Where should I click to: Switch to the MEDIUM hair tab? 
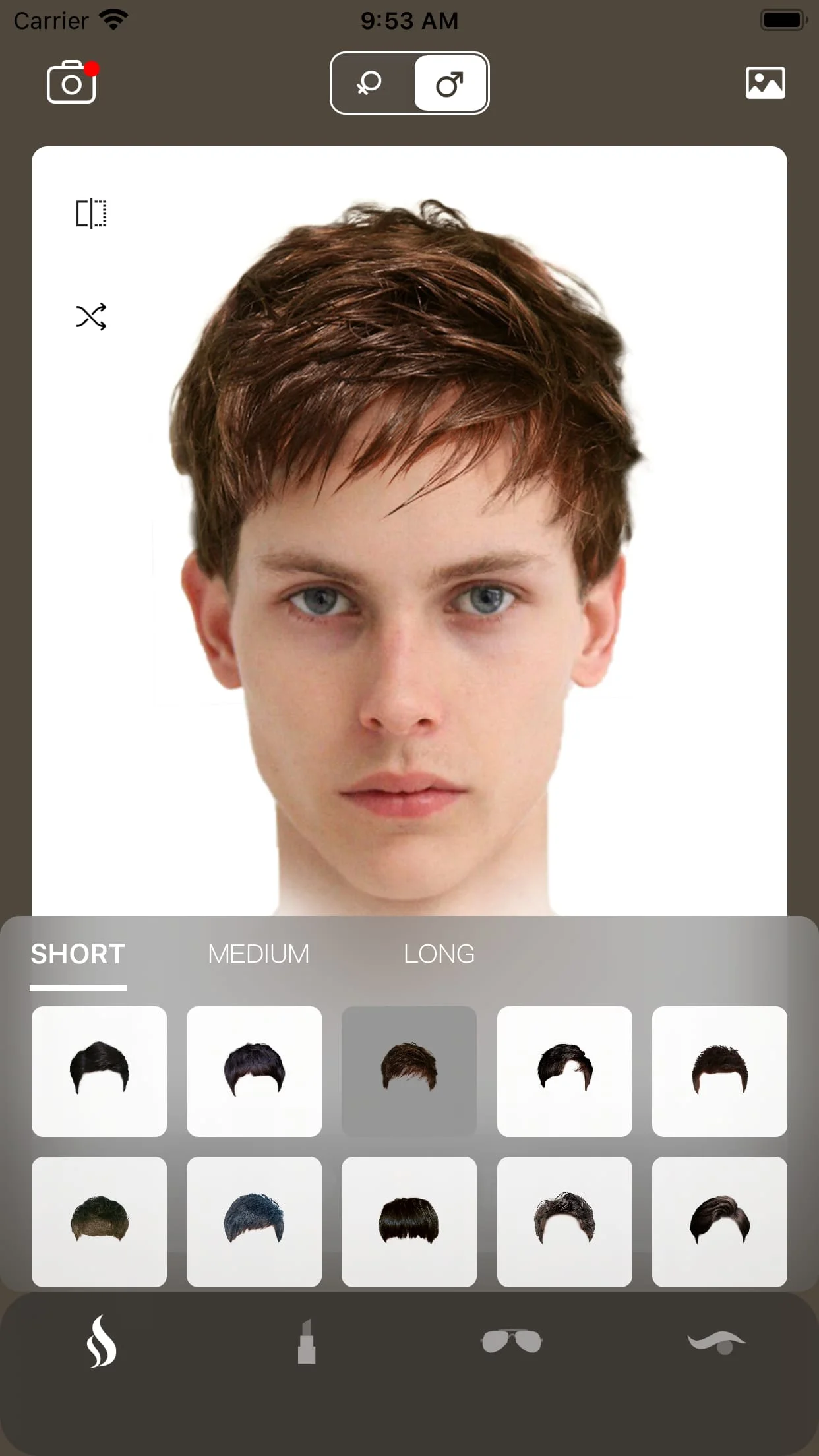tap(258, 954)
